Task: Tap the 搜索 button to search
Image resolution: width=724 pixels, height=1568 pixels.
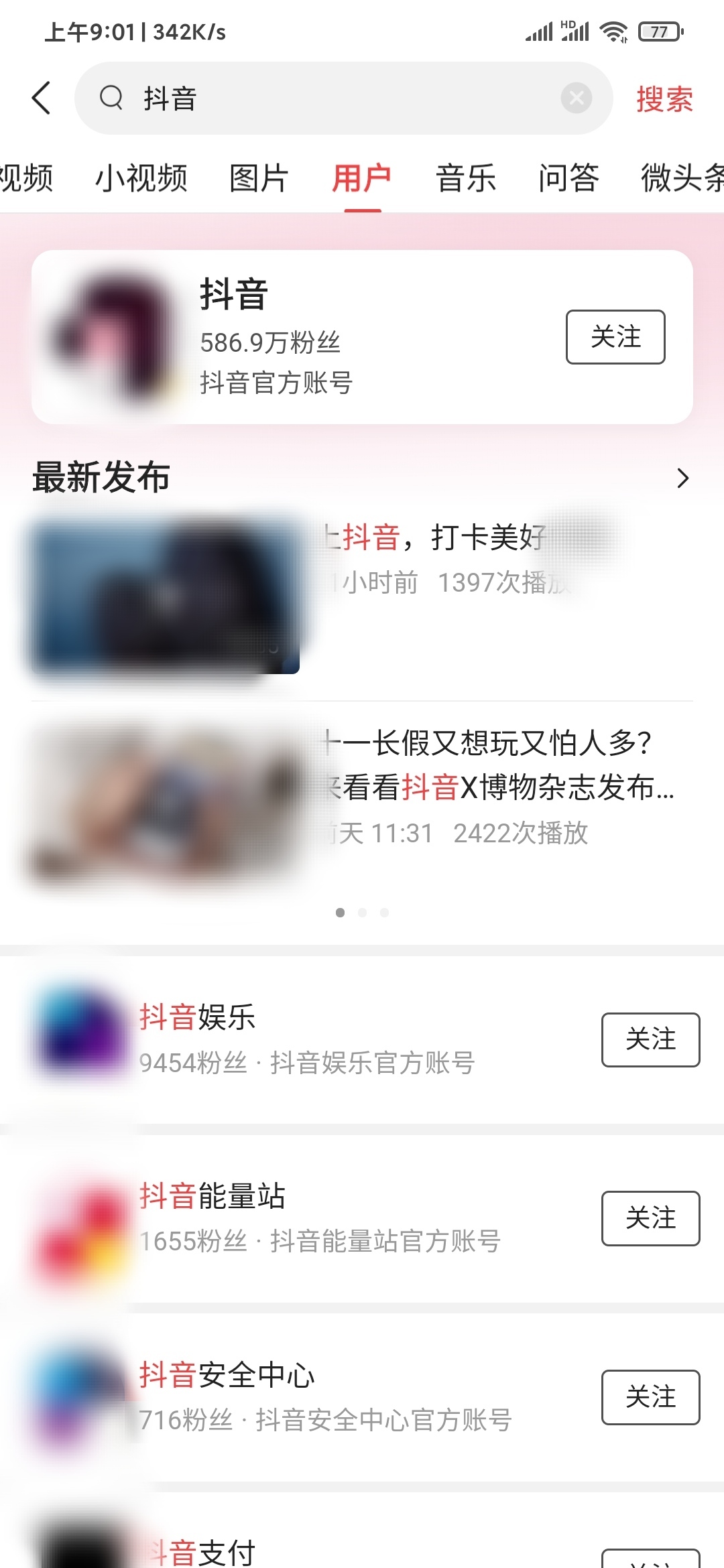Action: (664, 99)
